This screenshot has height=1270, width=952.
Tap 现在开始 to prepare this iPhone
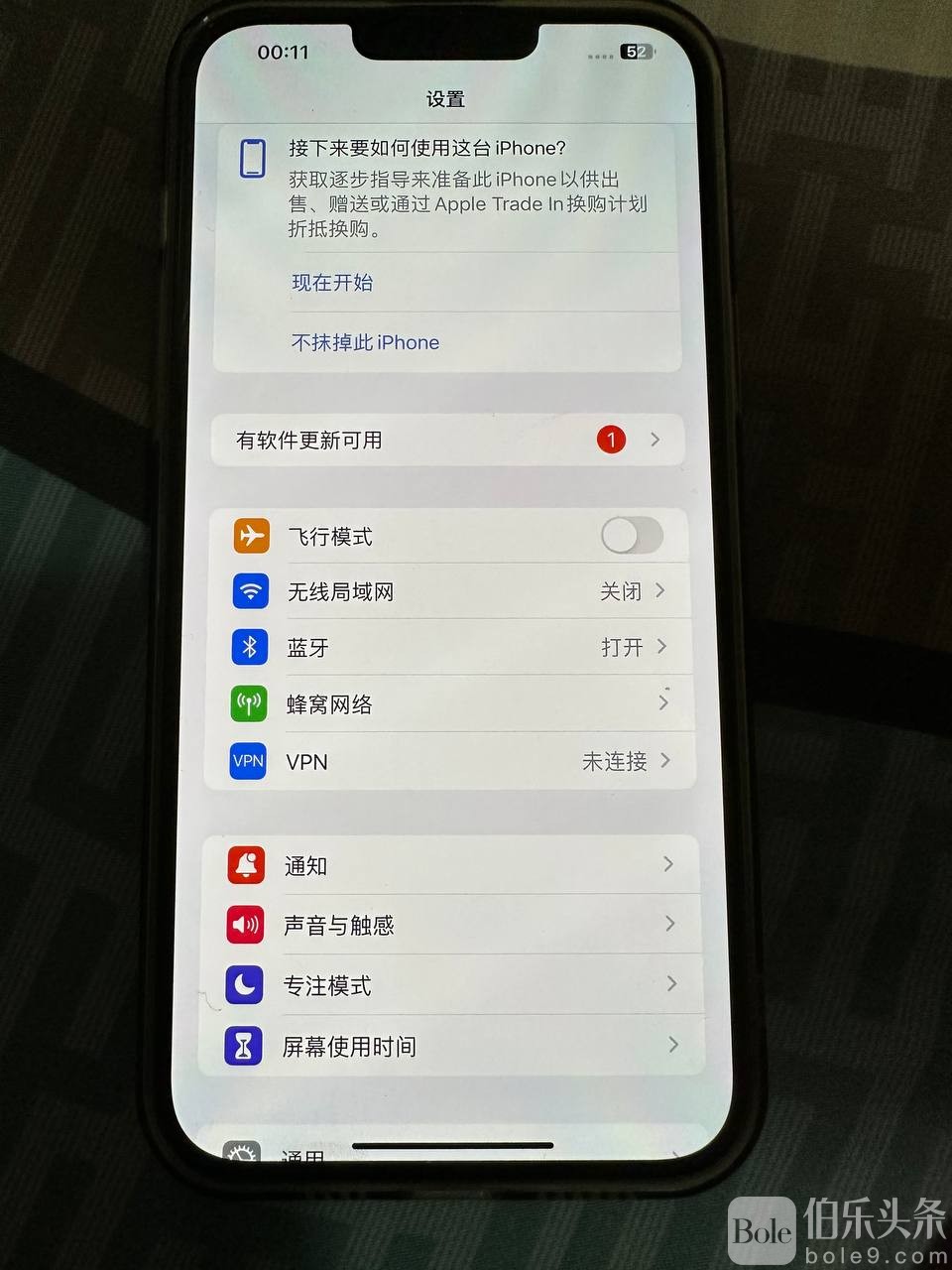pyautogui.click(x=333, y=283)
